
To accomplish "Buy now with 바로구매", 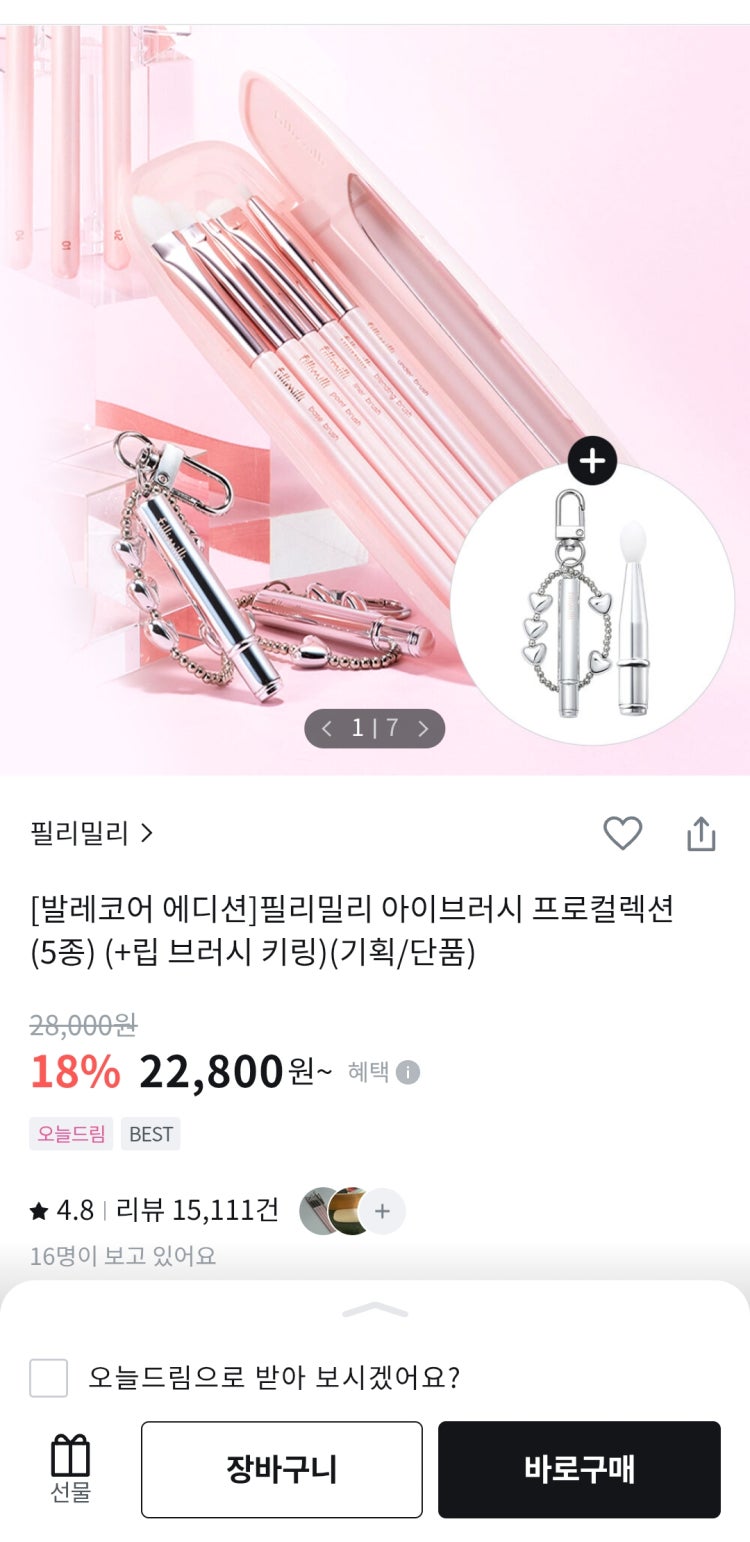I will 579,1469.
